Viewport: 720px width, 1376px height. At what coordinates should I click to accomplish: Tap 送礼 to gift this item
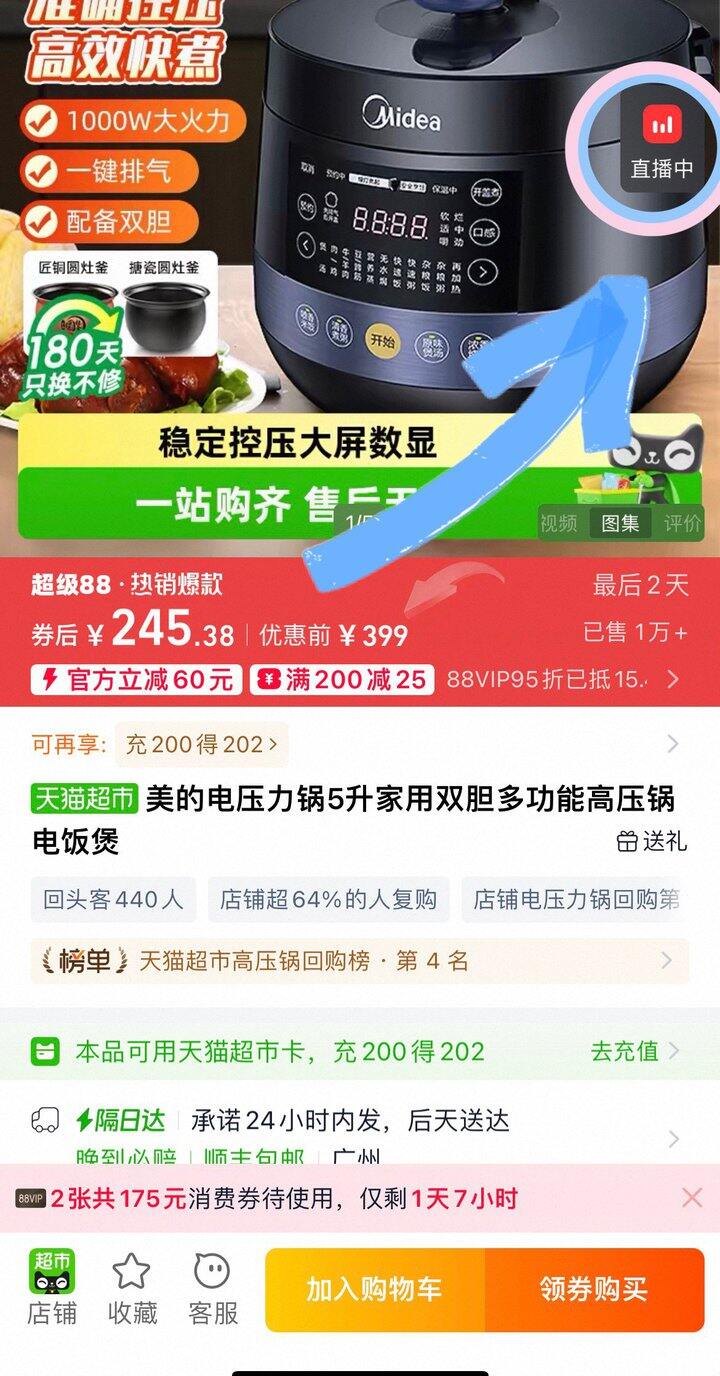tap(652, 841)
